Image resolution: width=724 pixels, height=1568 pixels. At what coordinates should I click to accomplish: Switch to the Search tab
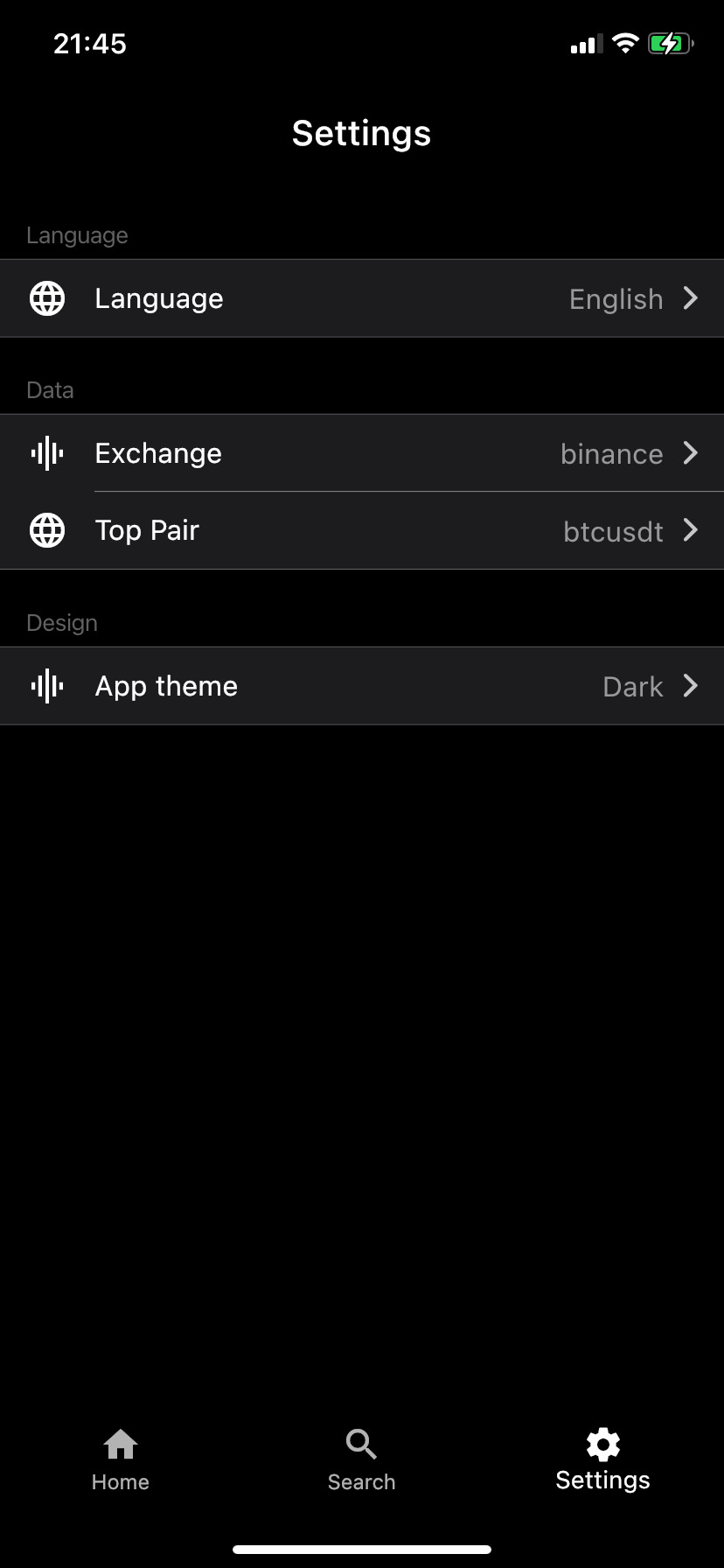point(361,1459)
